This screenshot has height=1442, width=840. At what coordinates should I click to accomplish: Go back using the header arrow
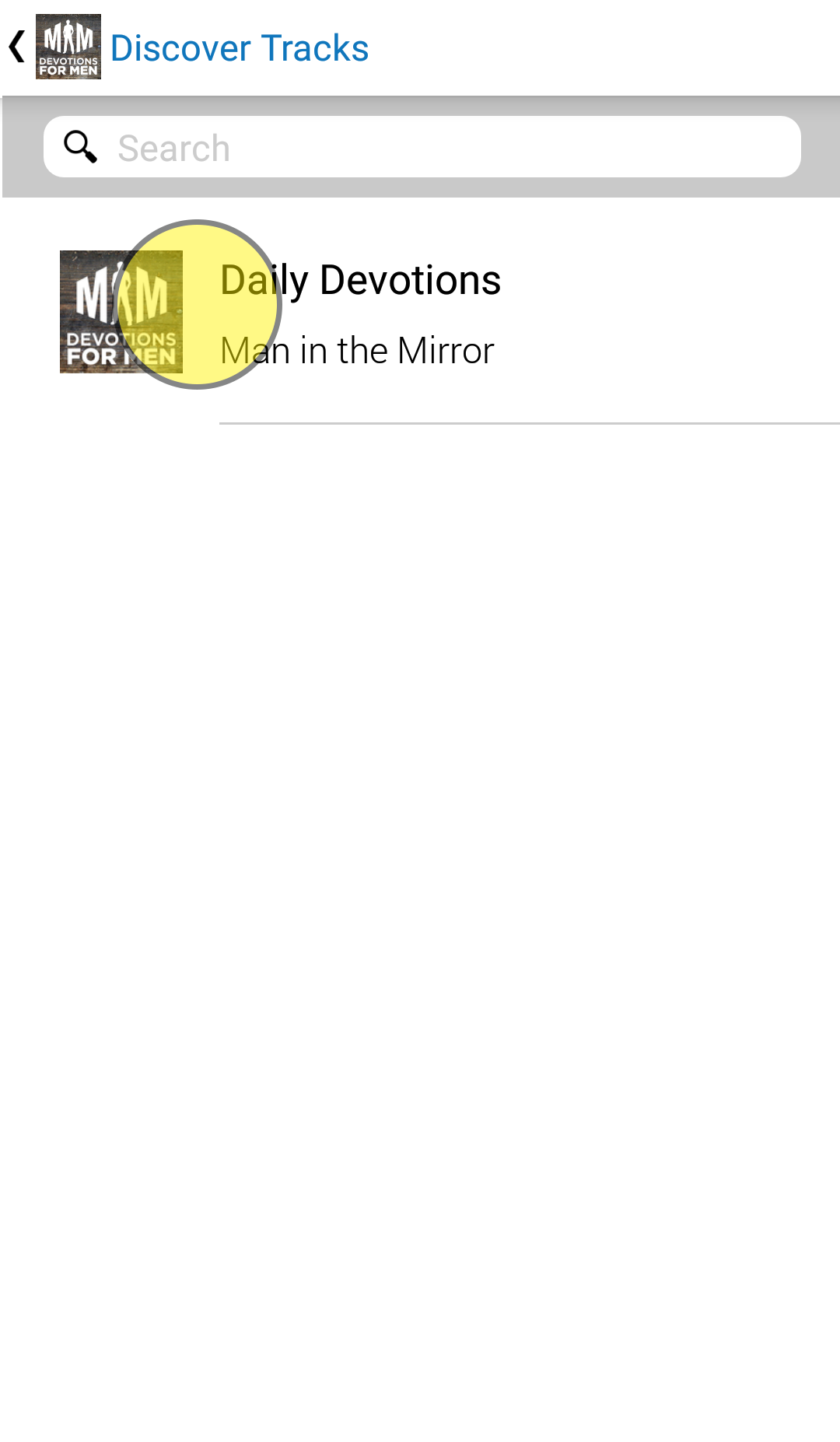[x=17, y=47]
